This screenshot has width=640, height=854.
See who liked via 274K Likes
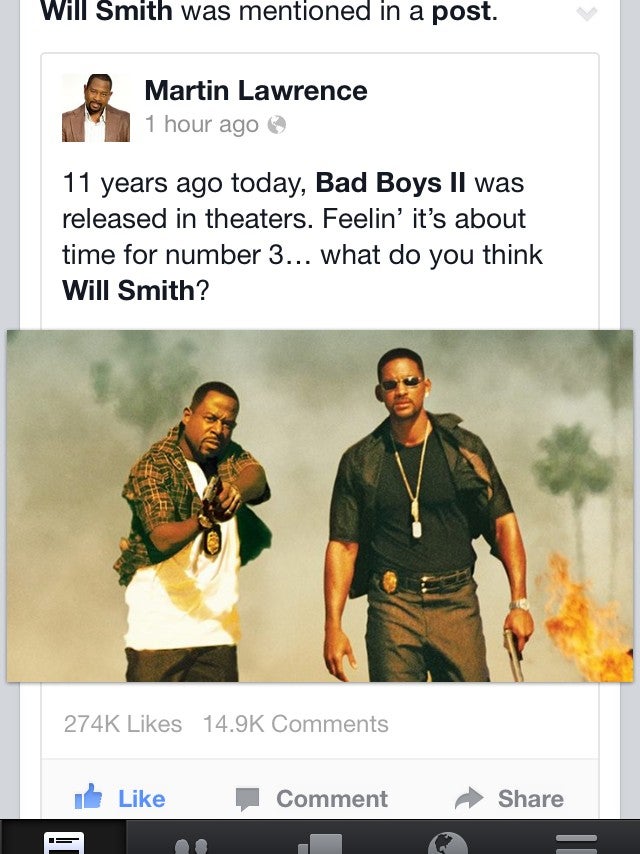tap(123, 724)
